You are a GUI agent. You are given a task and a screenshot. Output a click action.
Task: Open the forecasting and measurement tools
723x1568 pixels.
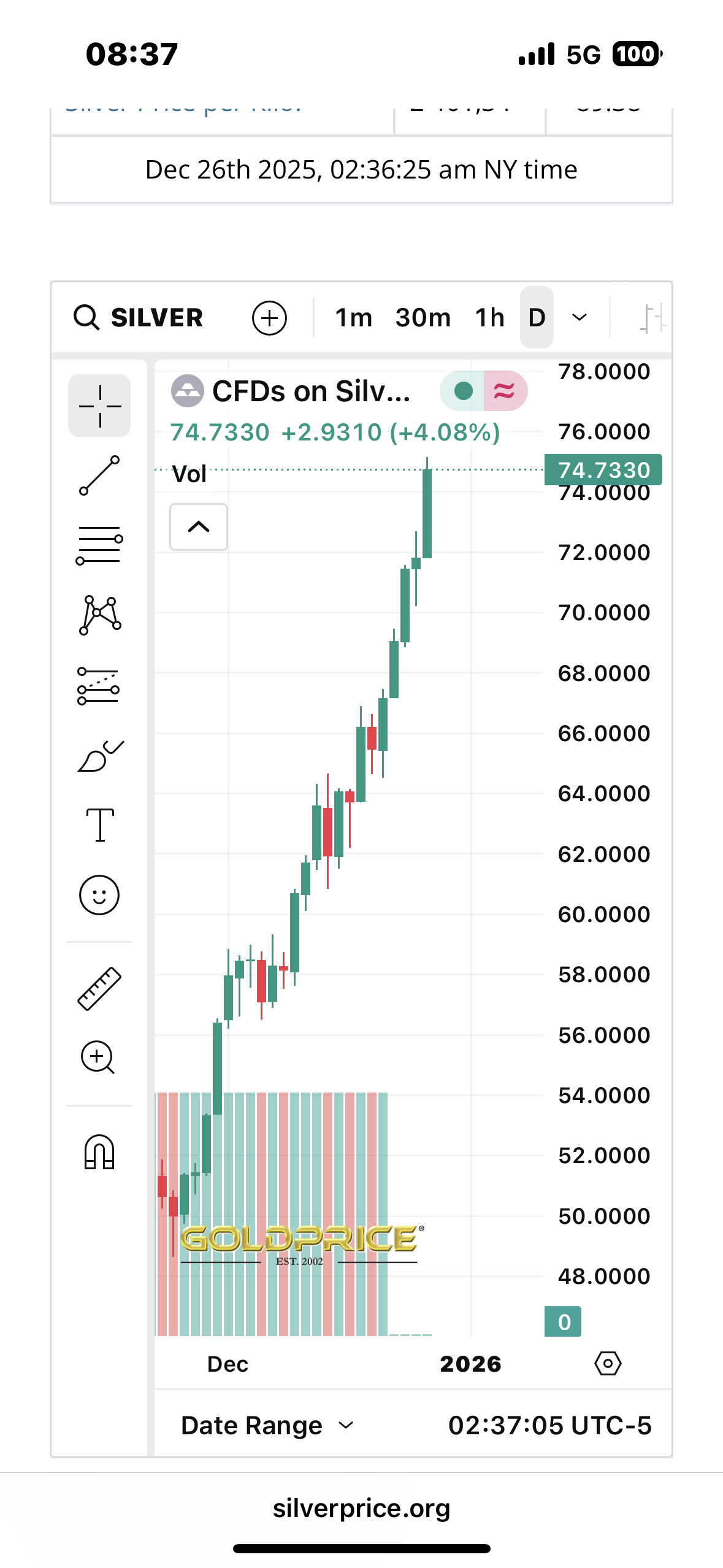tap(99, 686)
